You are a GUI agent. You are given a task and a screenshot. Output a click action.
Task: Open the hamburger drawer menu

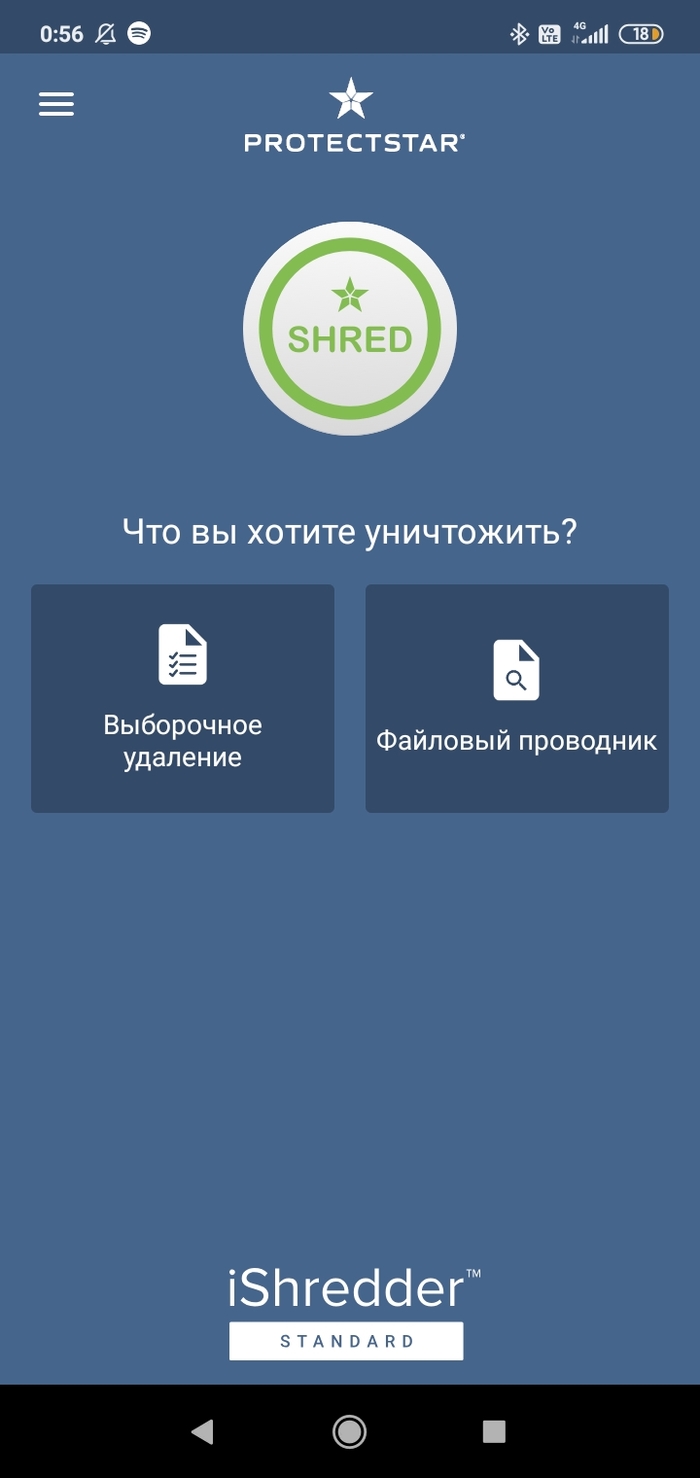[56, 104]
